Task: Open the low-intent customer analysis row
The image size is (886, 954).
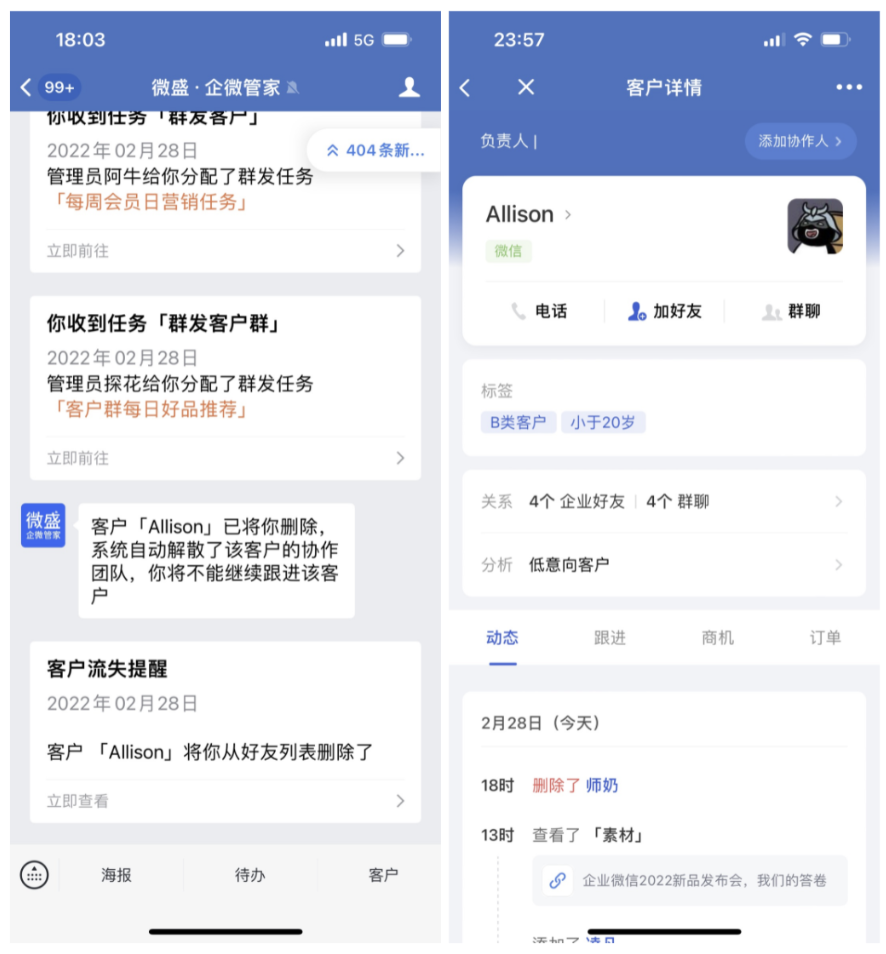Action: [x=663, y=565]
